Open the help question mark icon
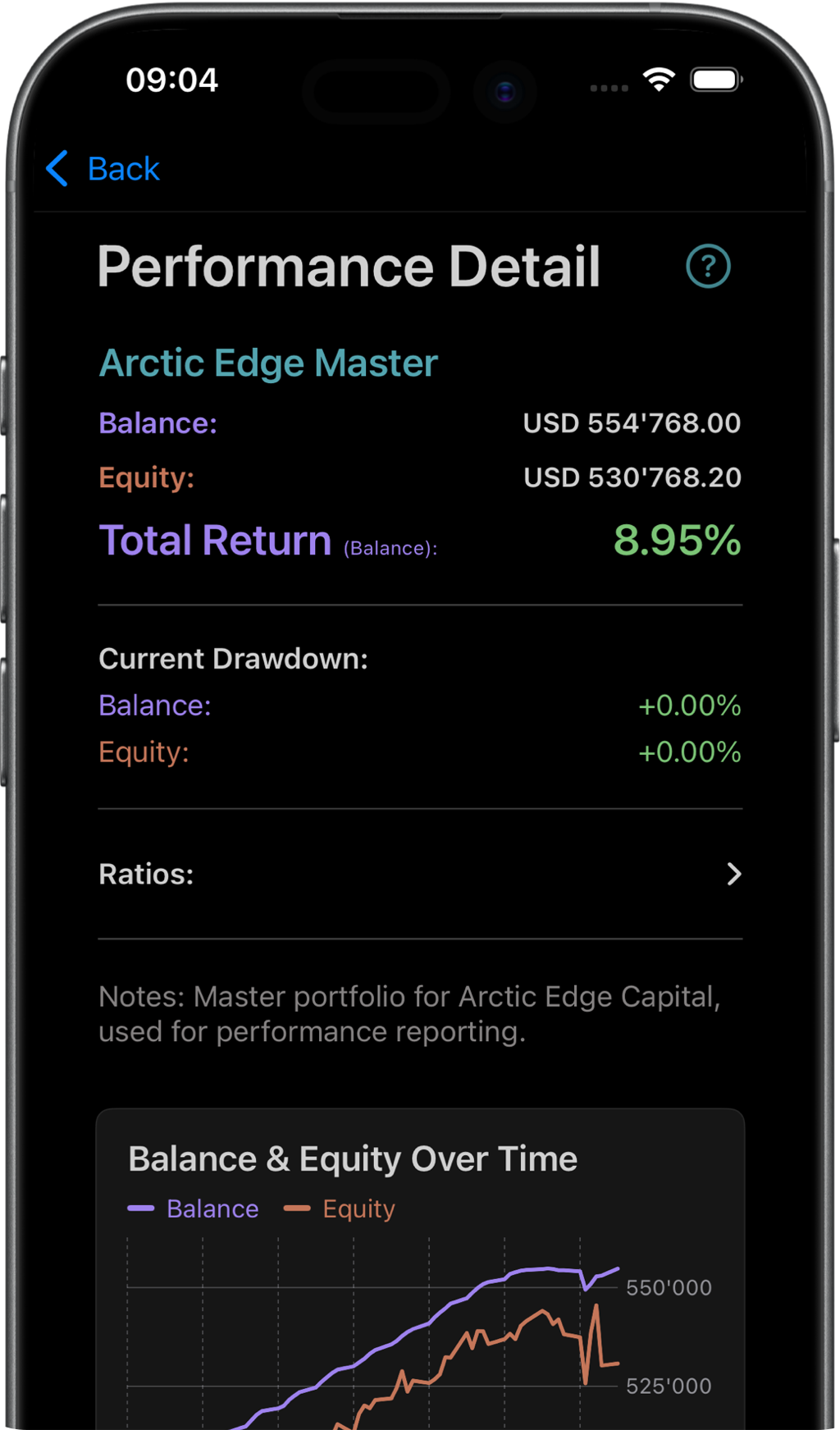This screenshot has width=840, height=1430. [x=708, y=267]
